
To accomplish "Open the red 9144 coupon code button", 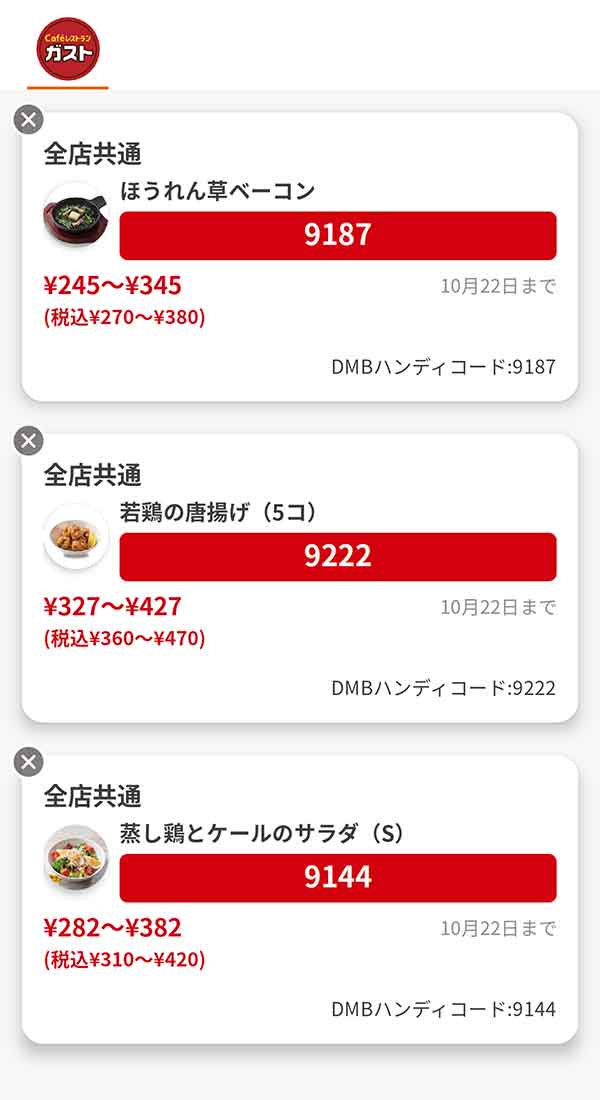I will (337, 877).
